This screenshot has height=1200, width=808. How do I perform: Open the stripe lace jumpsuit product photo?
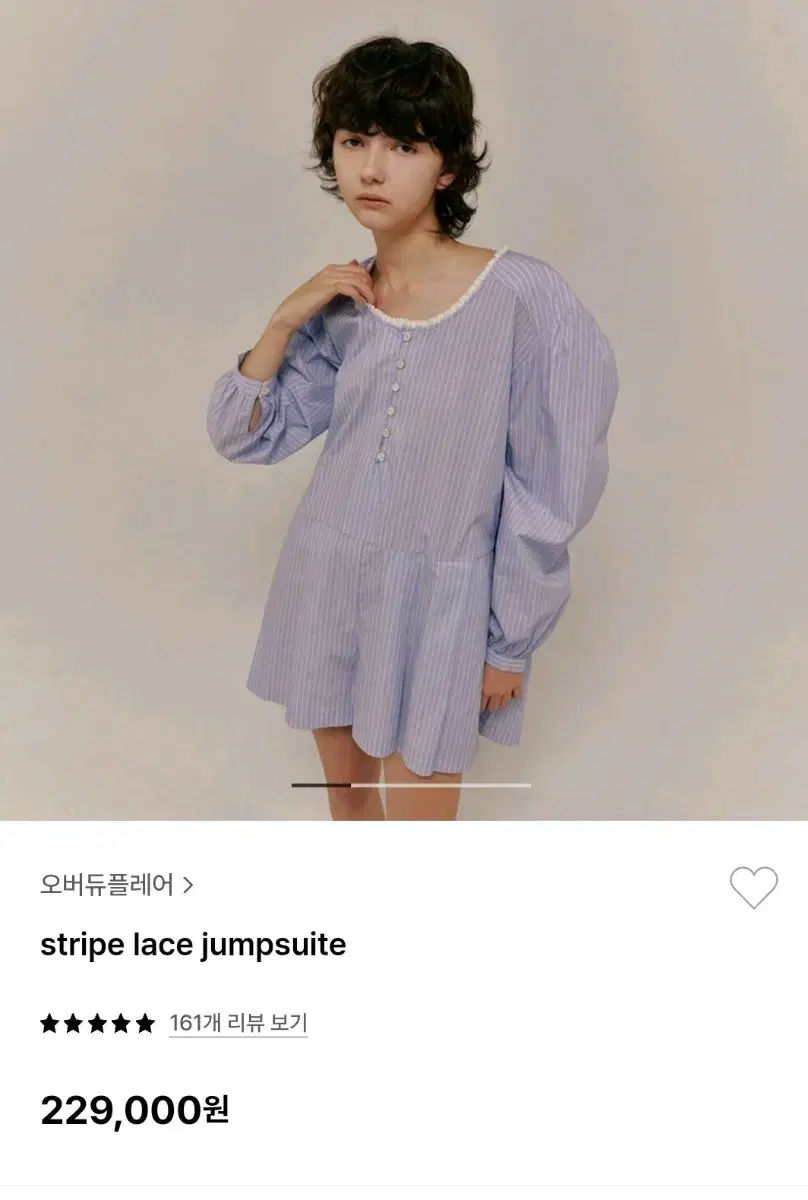pos(404,410)
